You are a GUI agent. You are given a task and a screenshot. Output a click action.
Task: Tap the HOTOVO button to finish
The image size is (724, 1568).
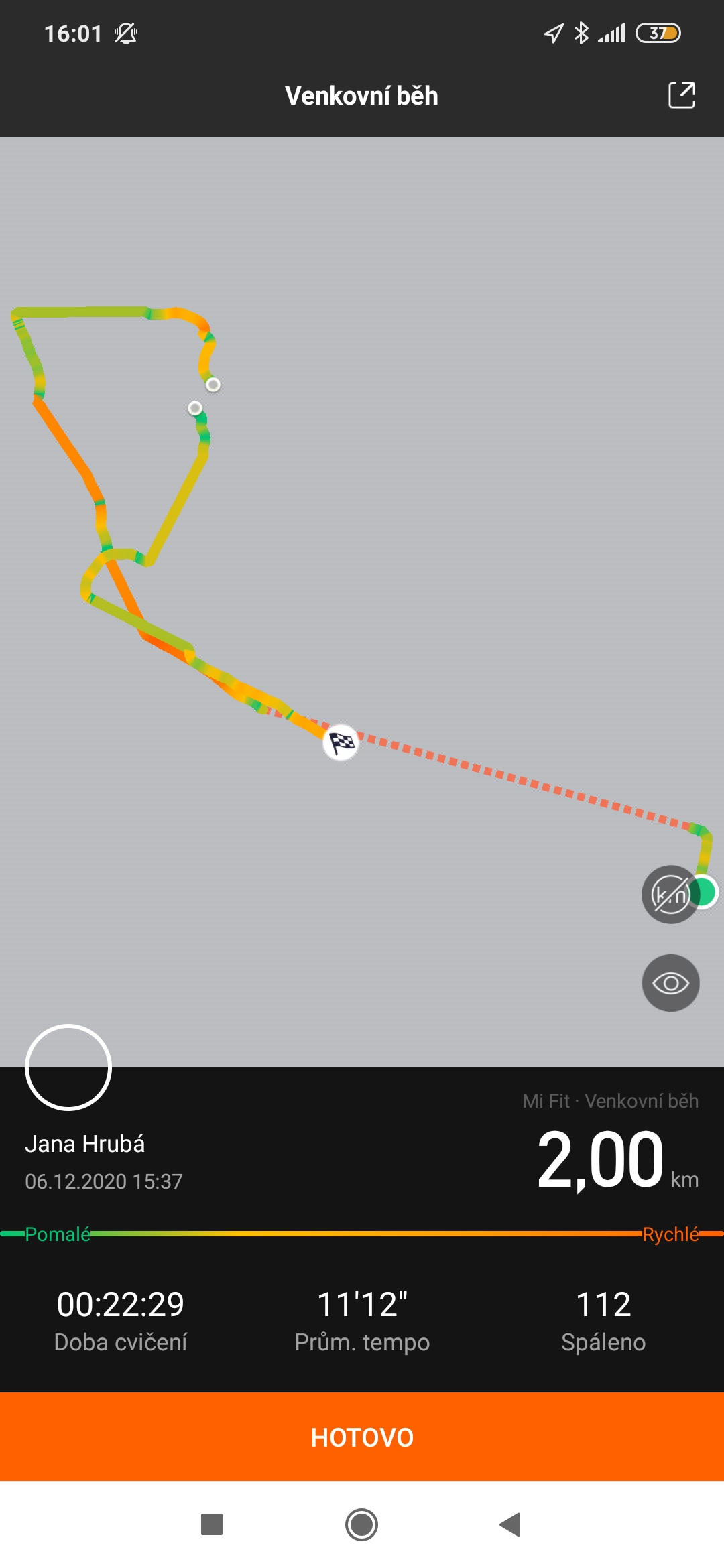tap(362, 1437)
